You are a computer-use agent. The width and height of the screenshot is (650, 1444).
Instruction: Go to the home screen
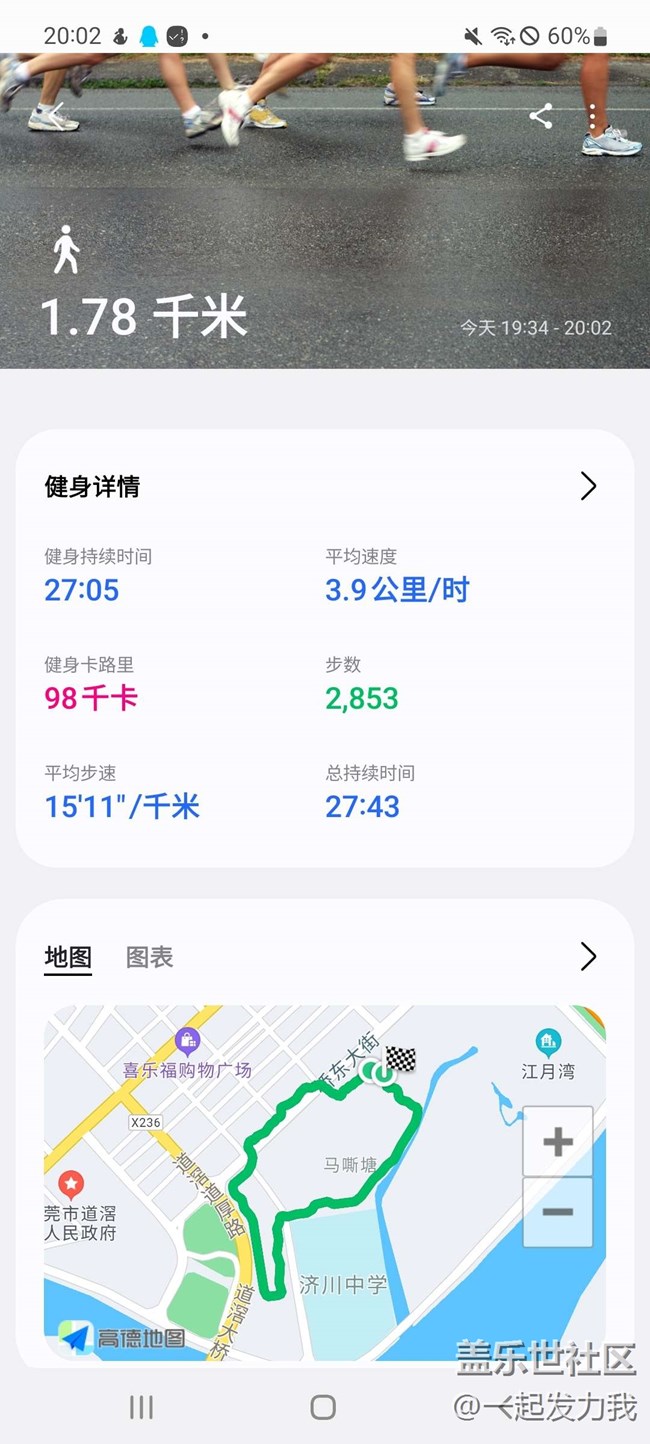[323, 1407]
